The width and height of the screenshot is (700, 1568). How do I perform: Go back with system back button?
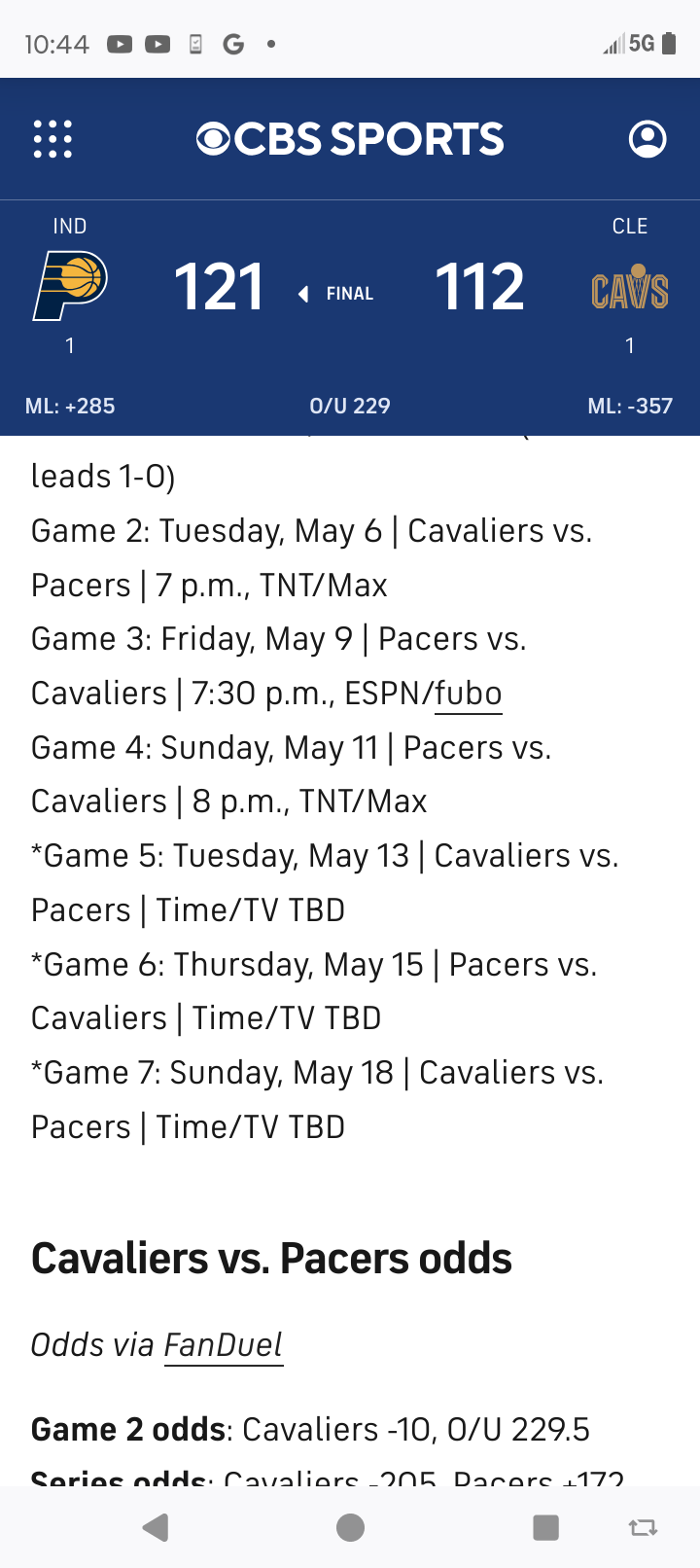156,1527
